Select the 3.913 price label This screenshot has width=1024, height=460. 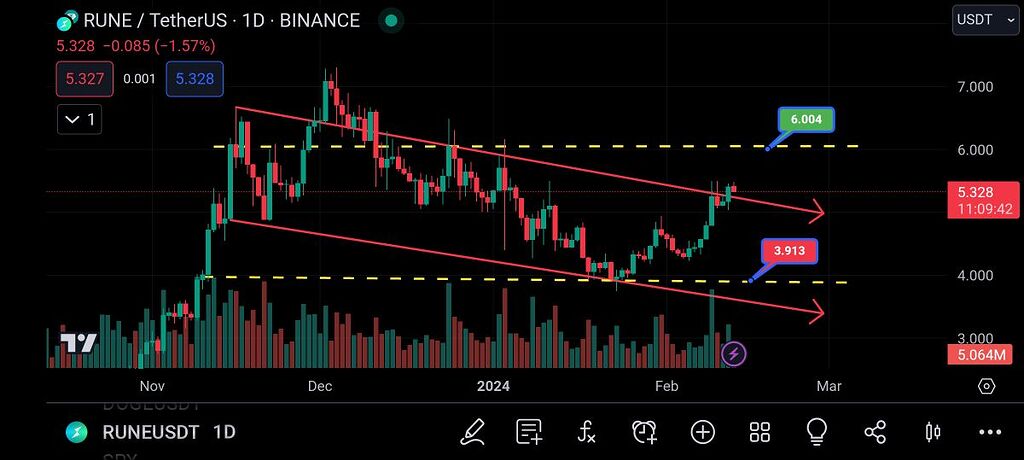[789, 251]
